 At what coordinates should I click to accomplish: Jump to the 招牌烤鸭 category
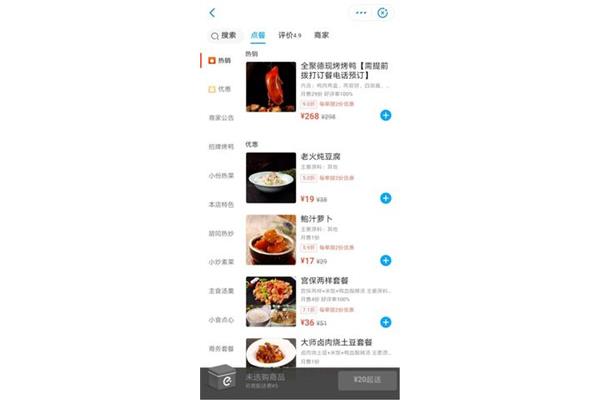click(221, 147)
